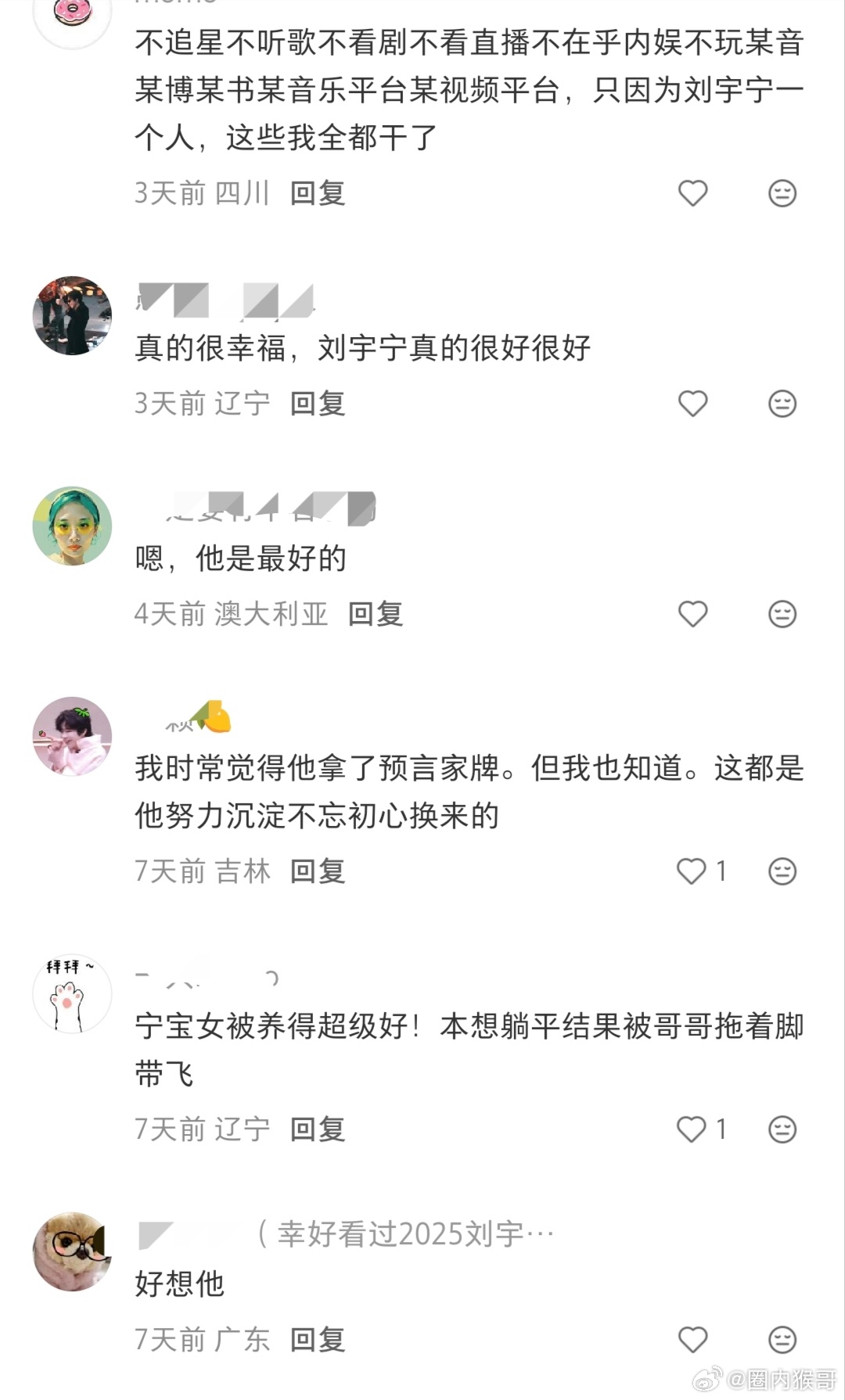Unlike the 宁宝女 comment with 1 like

pyautogui.click(x=692, y=1128)
